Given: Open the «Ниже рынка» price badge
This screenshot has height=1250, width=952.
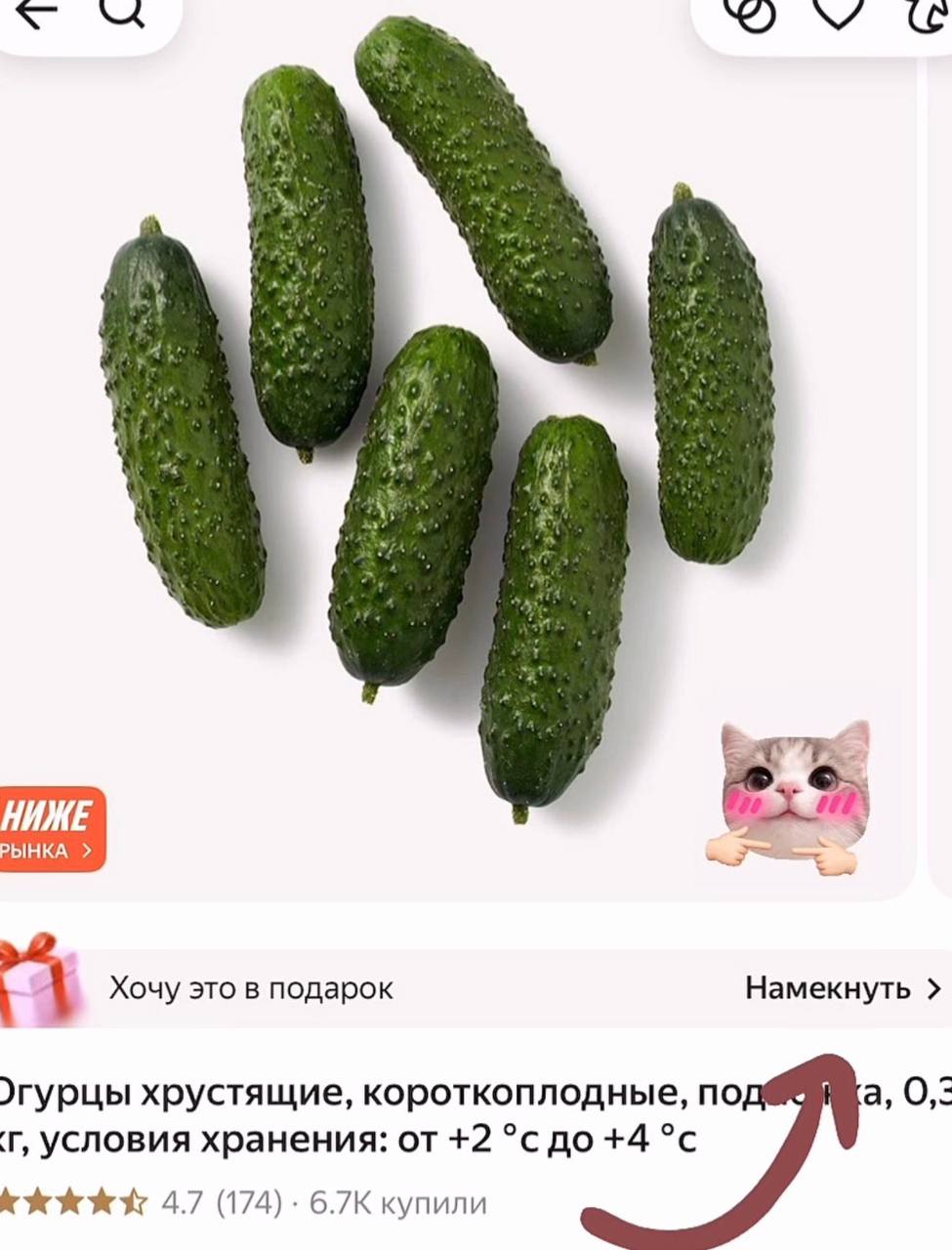Looking at the screenshot, I should 49,829.
